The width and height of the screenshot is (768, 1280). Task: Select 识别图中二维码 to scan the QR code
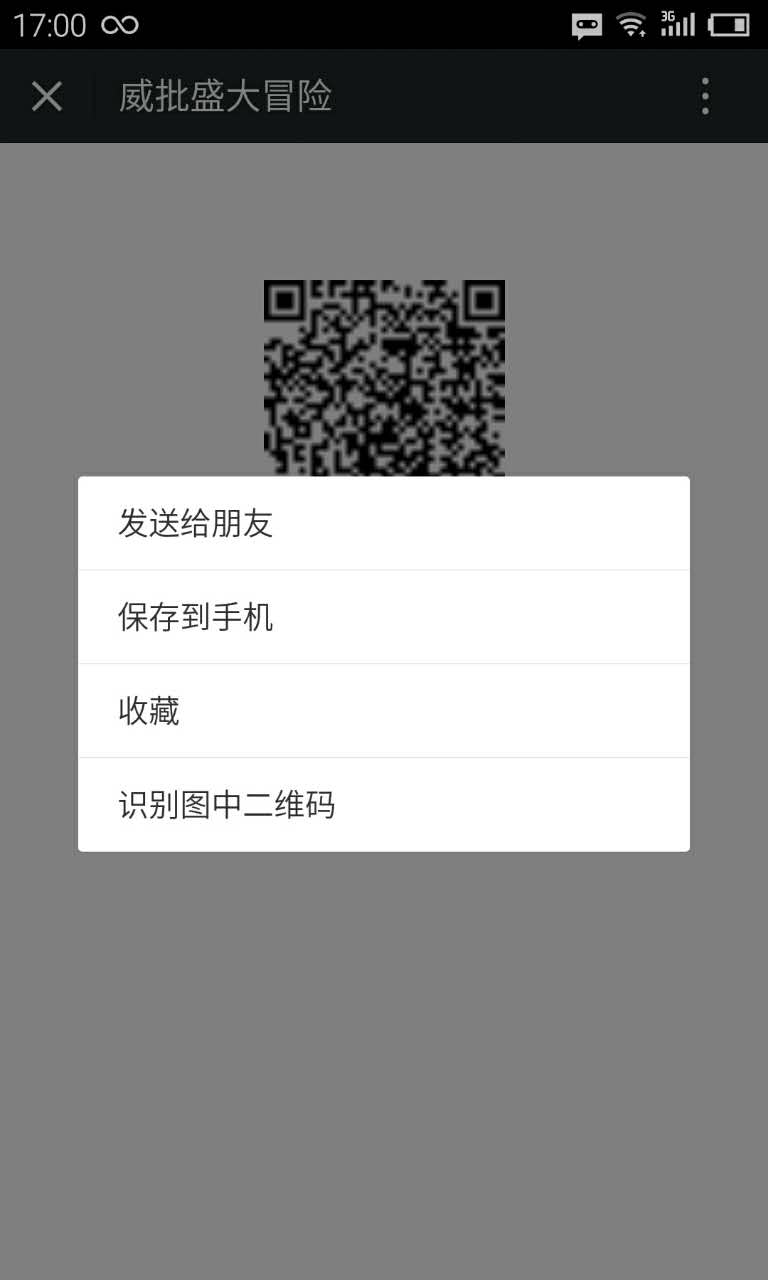[384, 805]
